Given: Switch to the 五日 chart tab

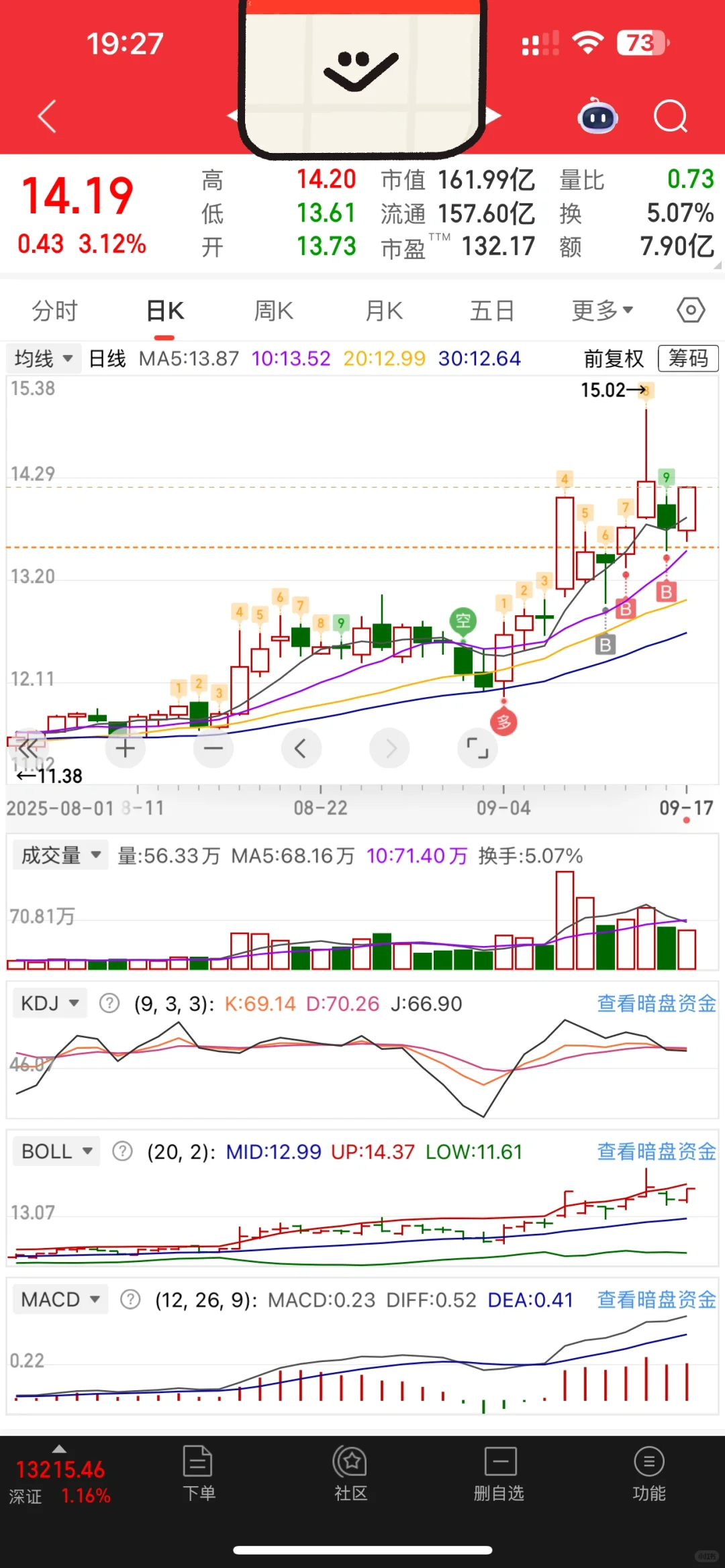Looking at the screenshot, I should (x=492, y=311).
